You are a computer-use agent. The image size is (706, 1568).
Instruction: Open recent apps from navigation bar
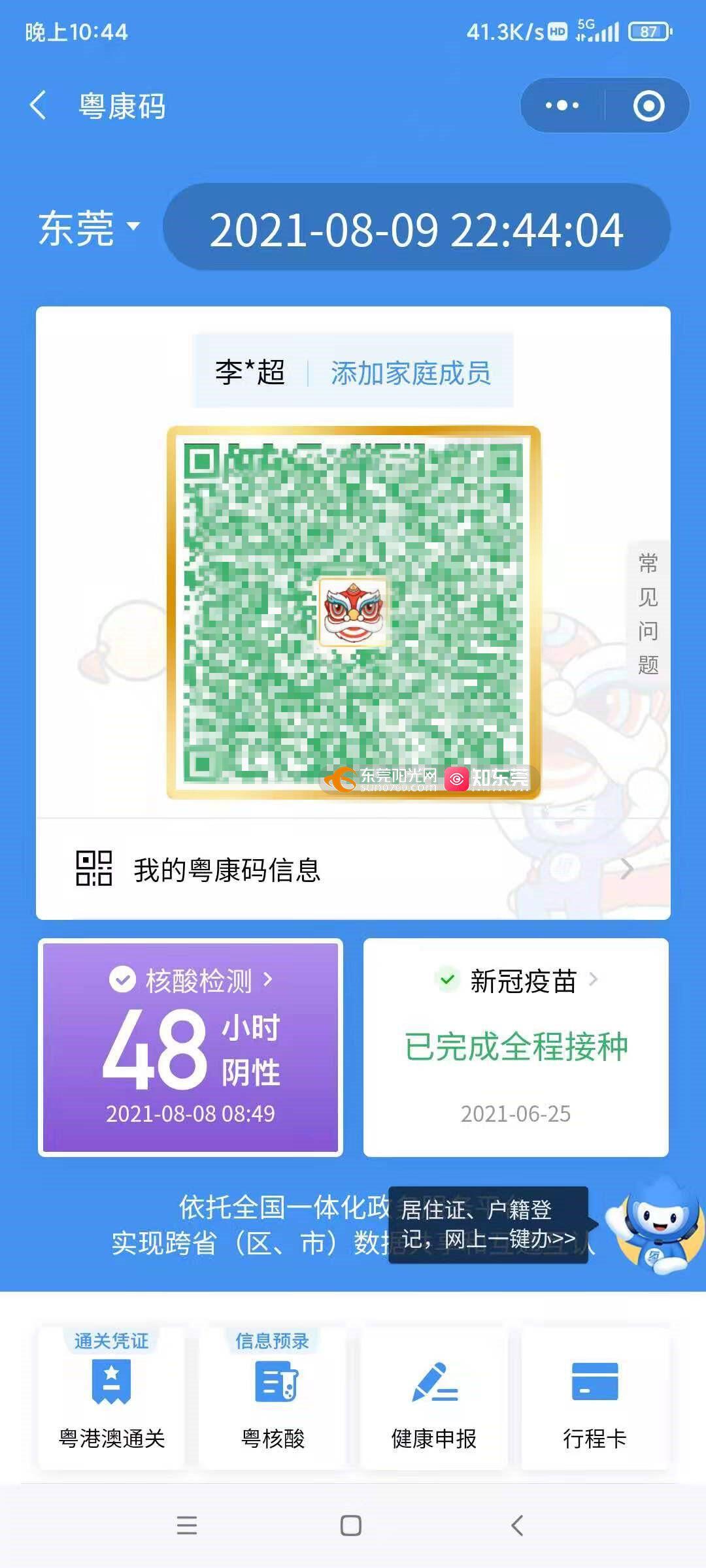pyautogui.click(x=187, y=1526)
